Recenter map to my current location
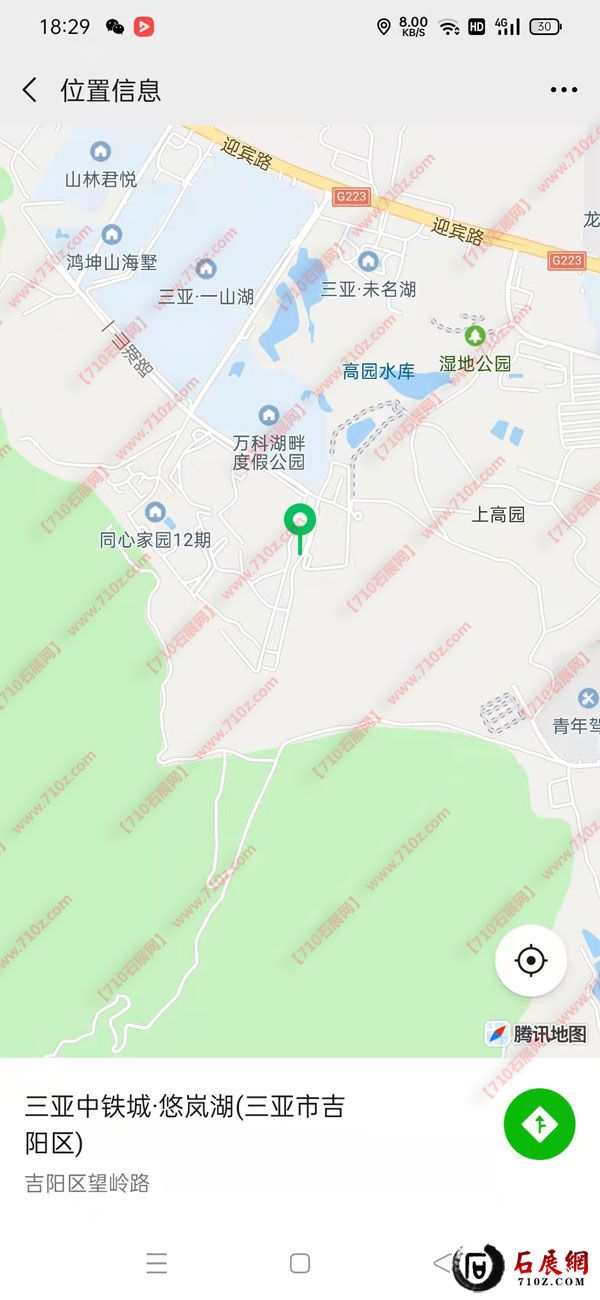Screen dimensions: 600x1300 pyautogui.click(x=531, y=961)
